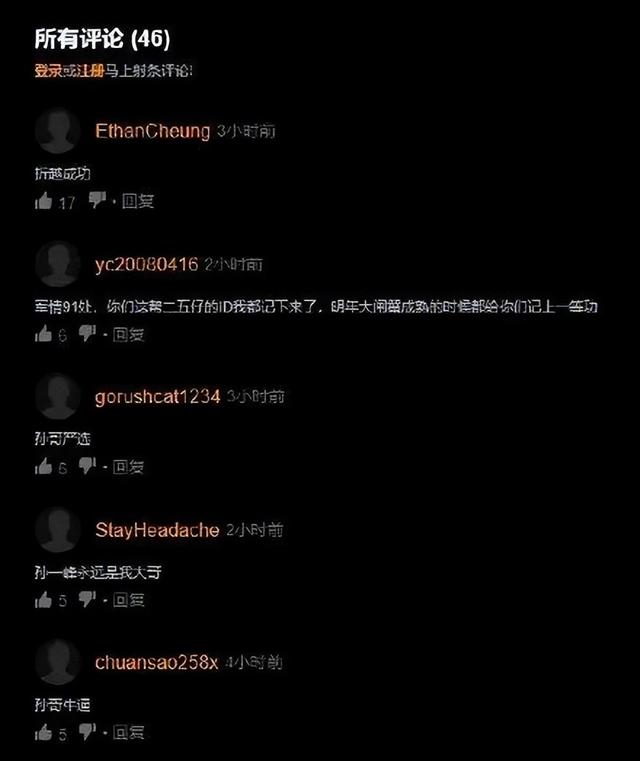
Task: Like yc20080416's comment
Action: 44,334
